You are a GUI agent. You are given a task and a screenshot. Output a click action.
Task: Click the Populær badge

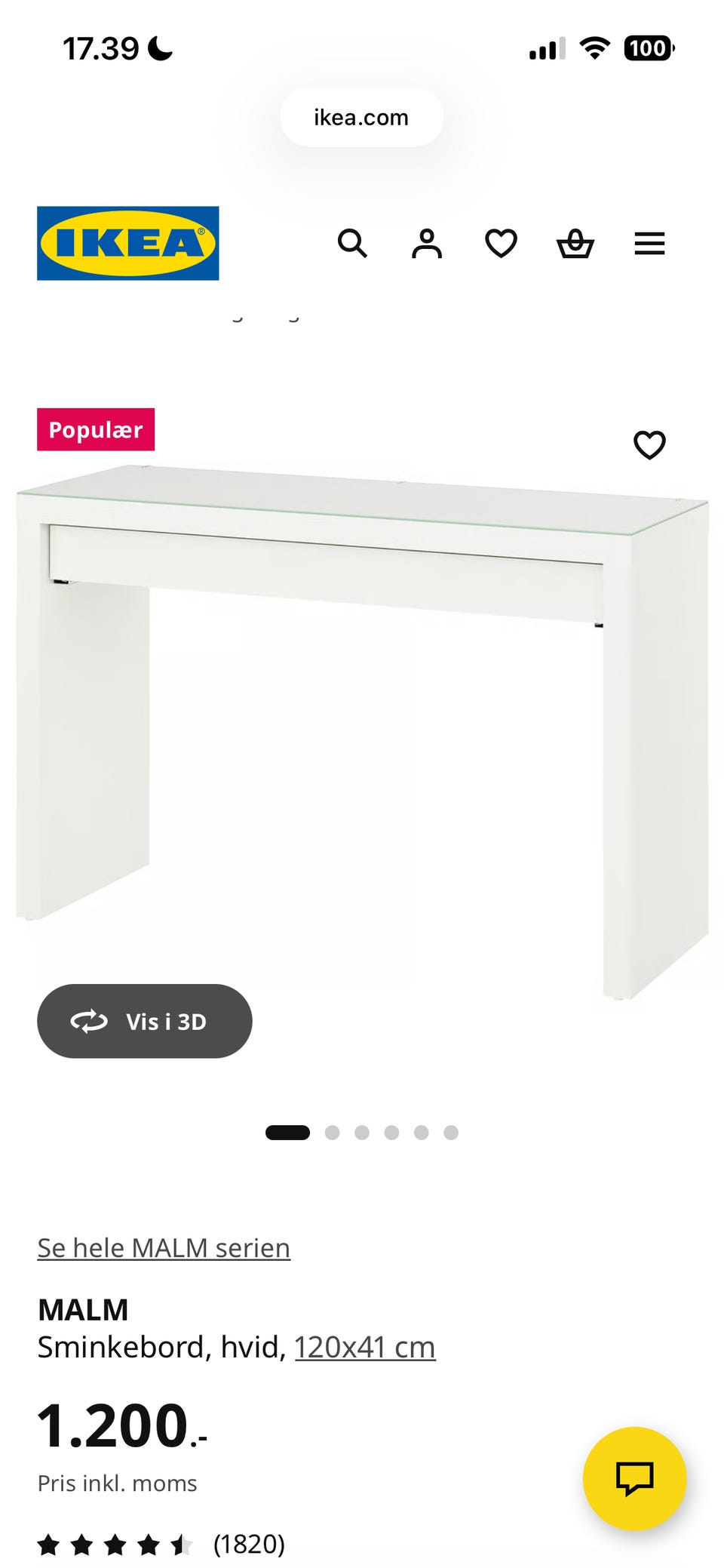pos(95,429)
